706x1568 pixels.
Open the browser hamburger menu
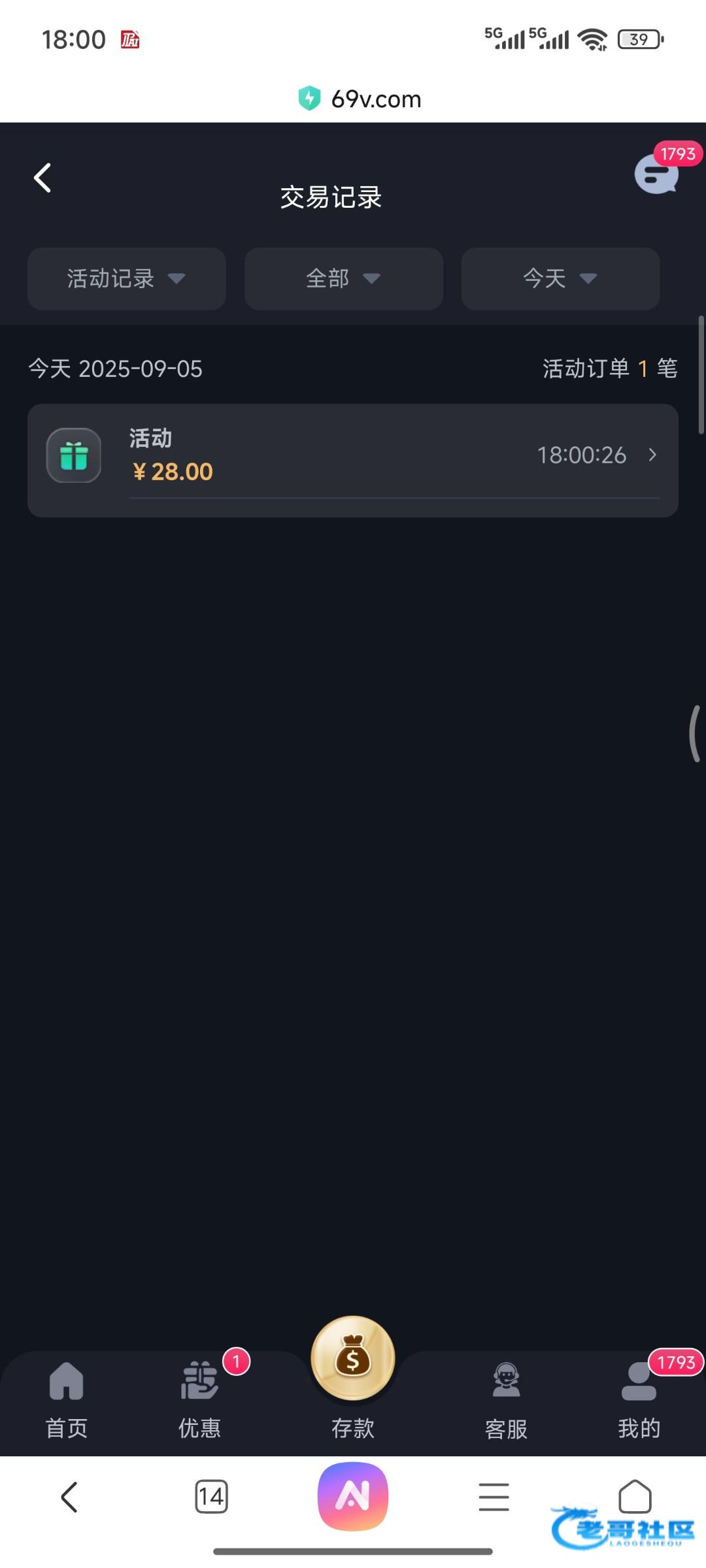[494, 1497]
